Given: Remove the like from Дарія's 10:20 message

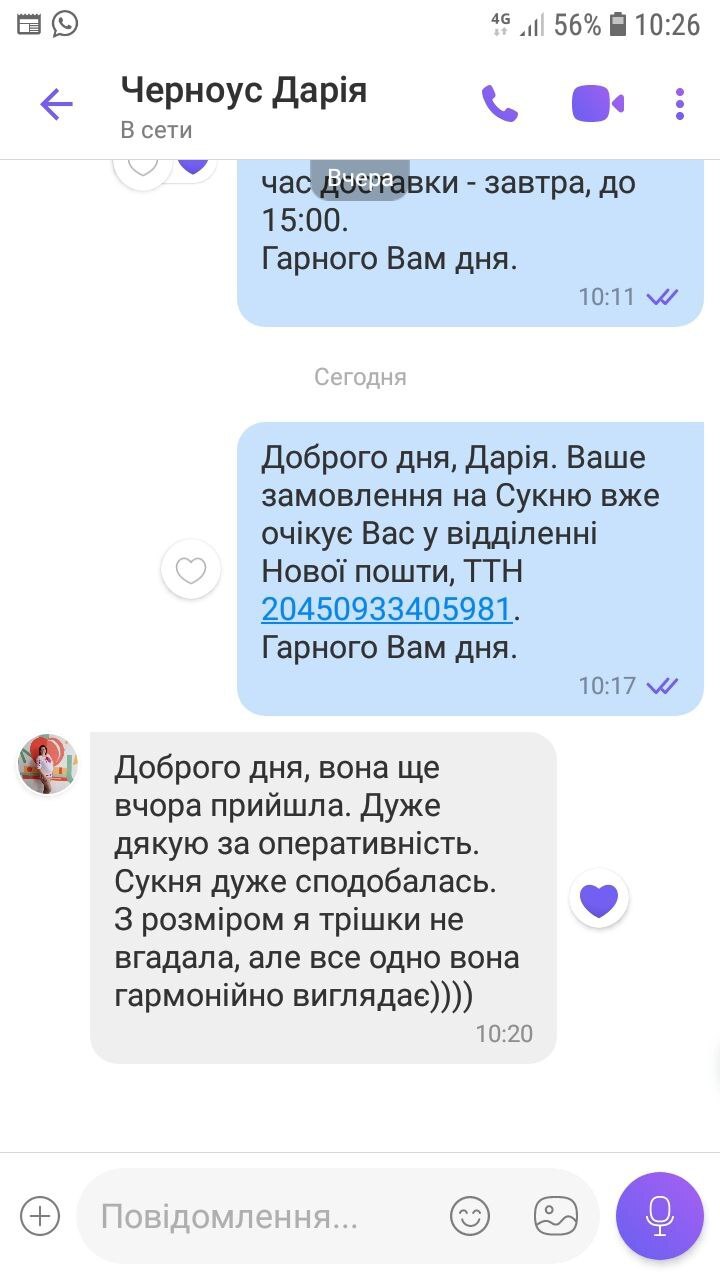Looking at the screenshot, I should click(x=599, y=900).
